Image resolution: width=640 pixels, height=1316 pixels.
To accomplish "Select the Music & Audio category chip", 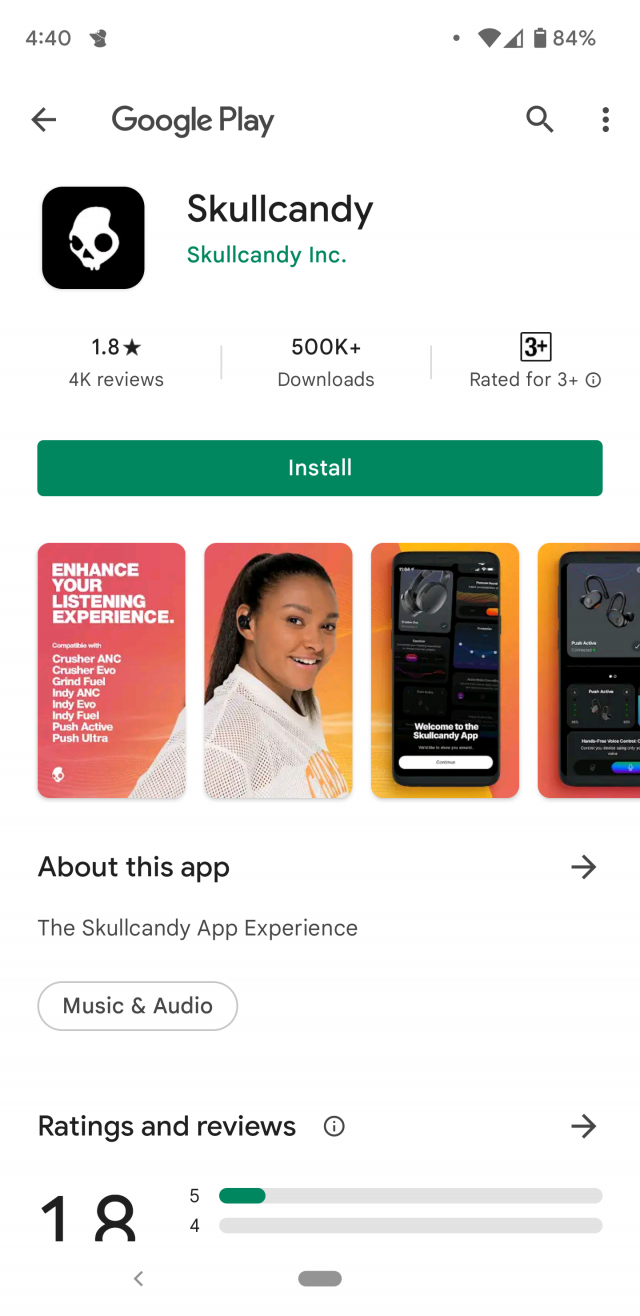I will click(138, 1006).
